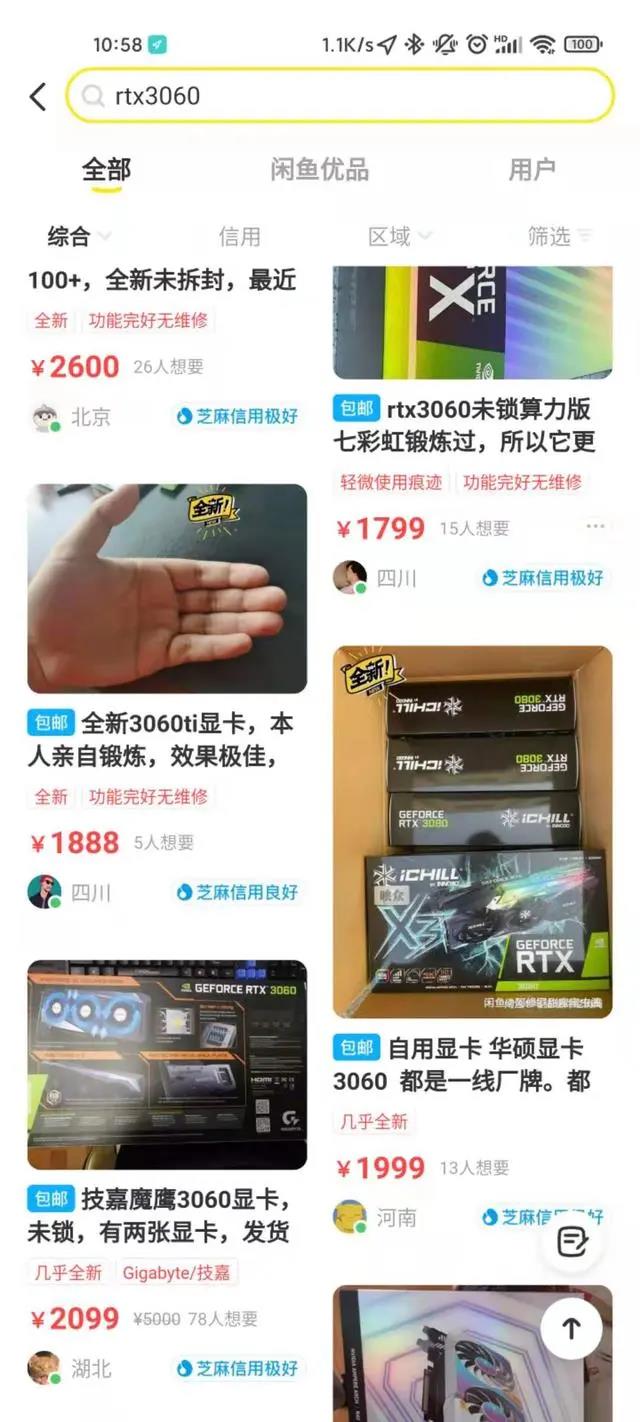Image resolution: width=640 pixels, height=1422 pixels.
Task: Tap the rtx3060 search field
Action: (x=340, y=96)
